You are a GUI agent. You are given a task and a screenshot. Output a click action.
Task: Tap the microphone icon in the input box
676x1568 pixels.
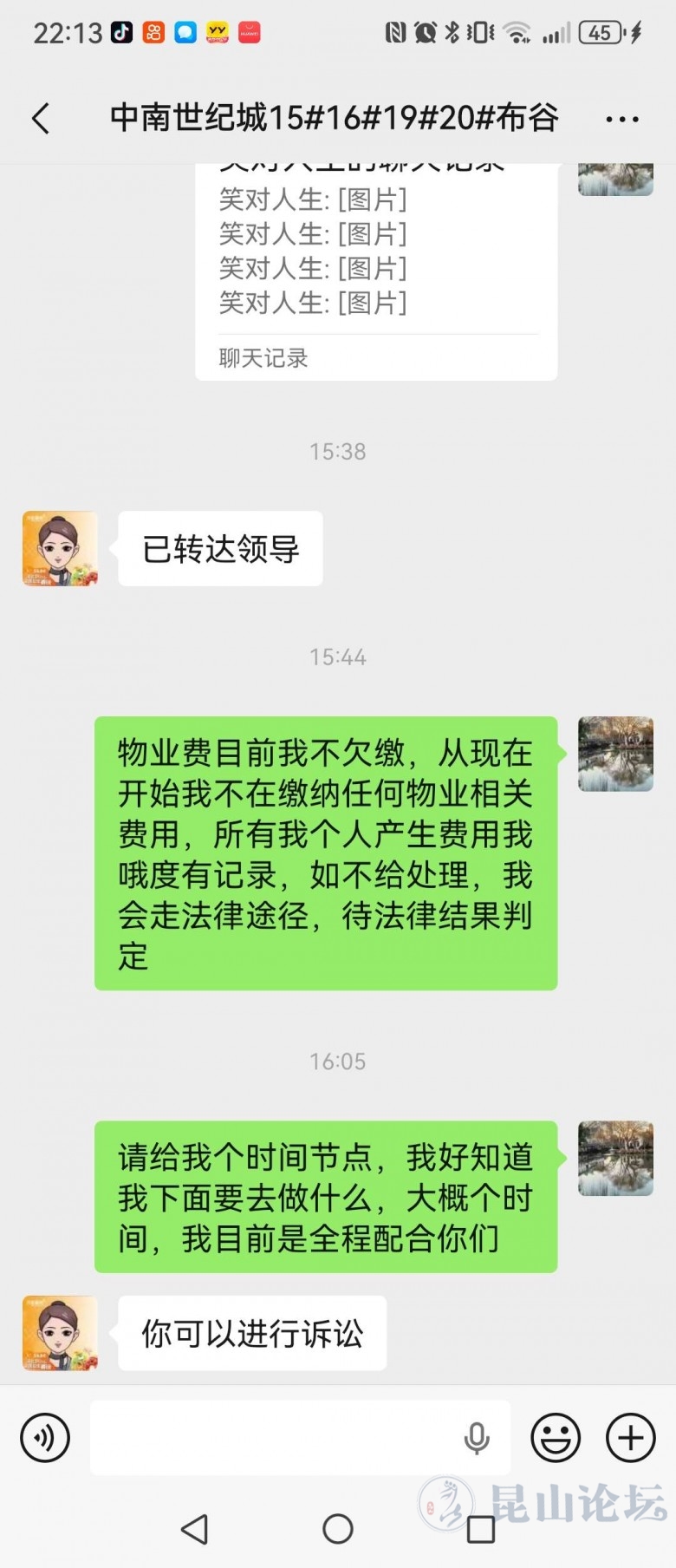pos(476,1438)
